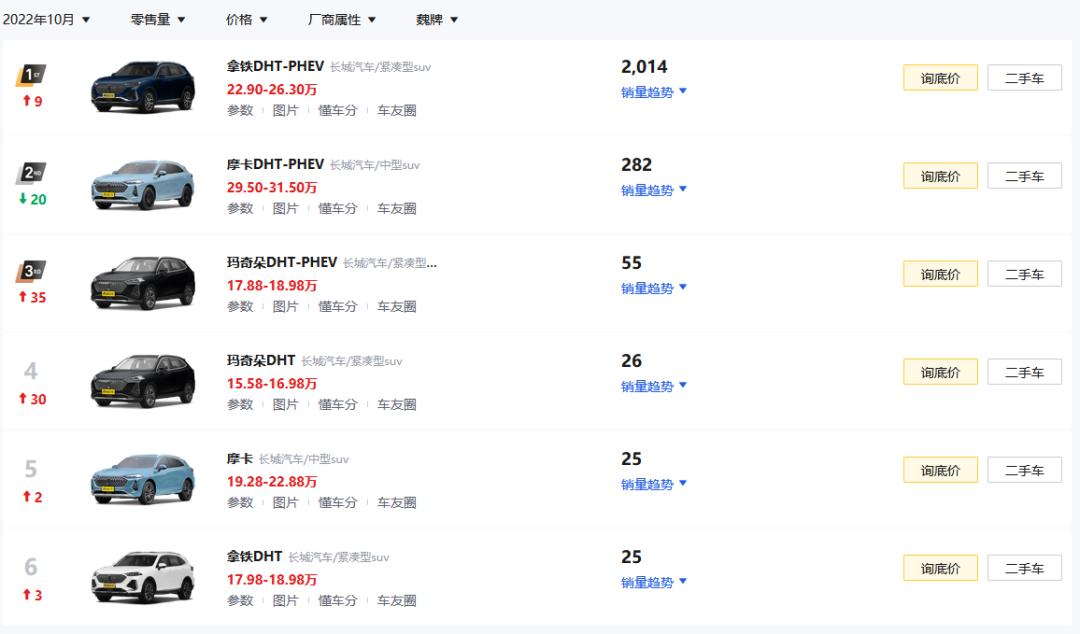Expand 销量趋势 under 282 sales
The height and width of the screenshot is (634, 1080).
pyautogui.click(x=654, y=190)
